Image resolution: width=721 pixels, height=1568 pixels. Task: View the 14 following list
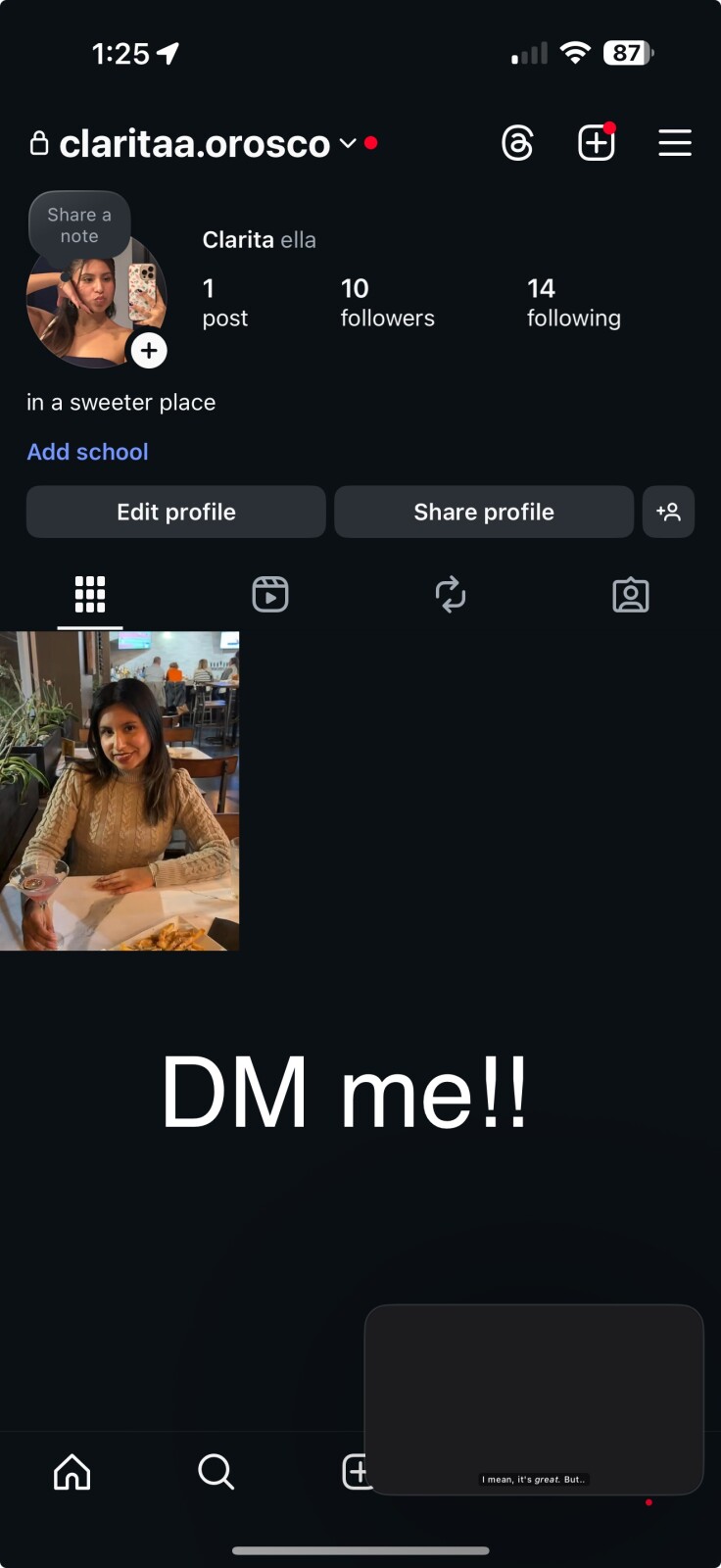coord(573,302)
